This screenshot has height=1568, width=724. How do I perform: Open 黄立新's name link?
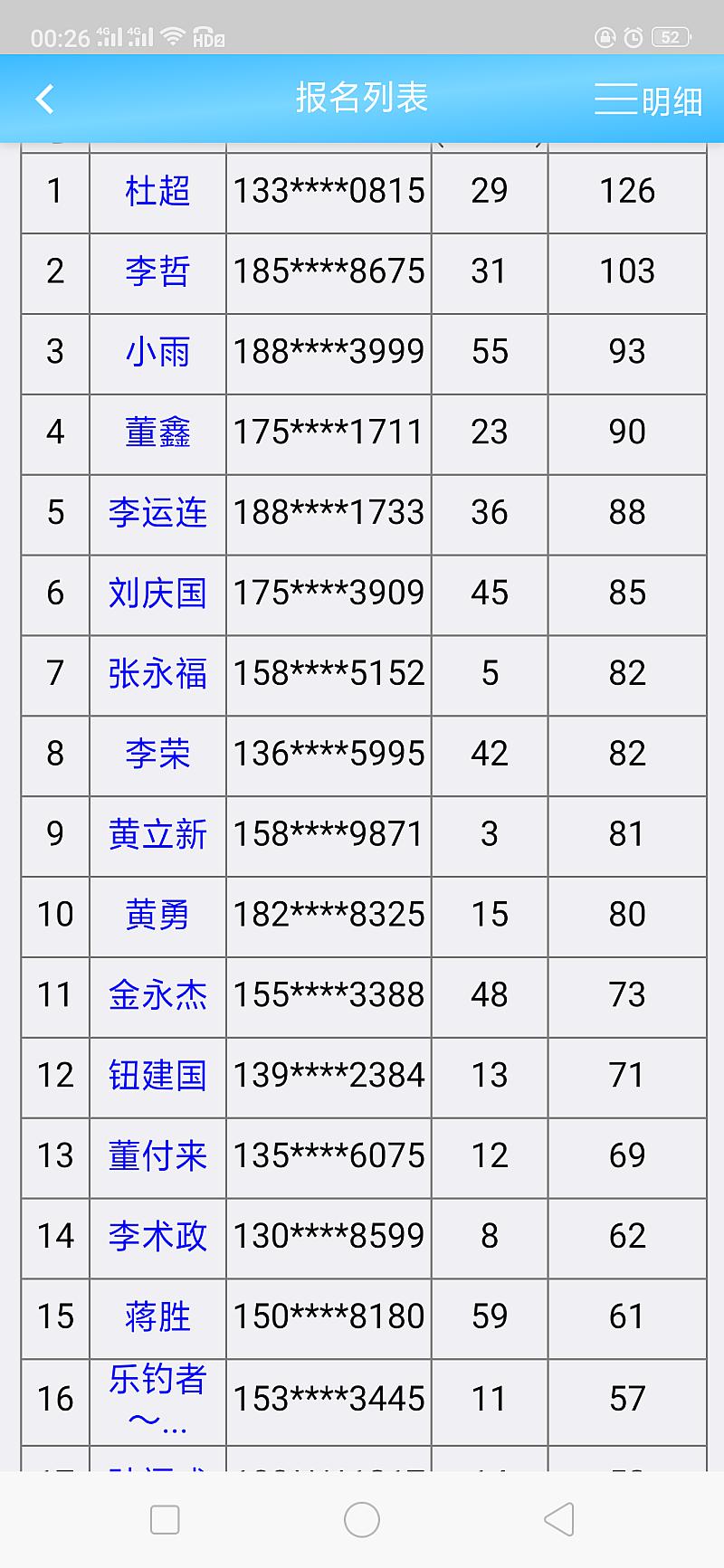point(157,835)
